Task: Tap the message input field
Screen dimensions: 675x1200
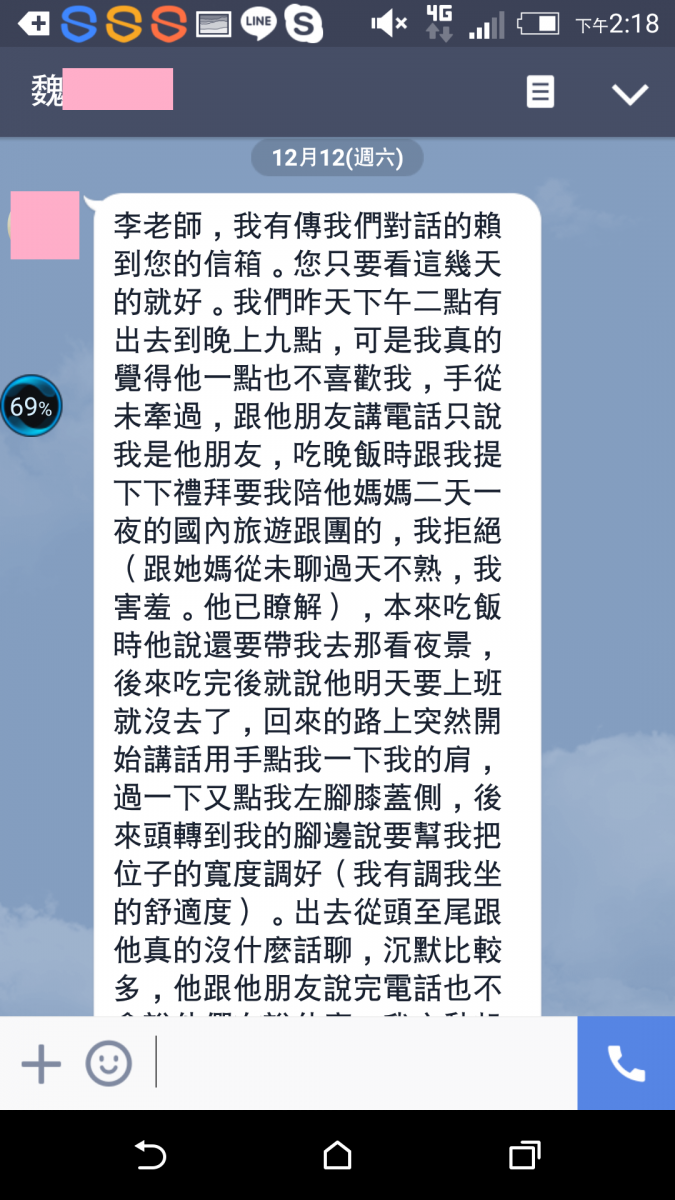Action: [x=365, y=1063]
